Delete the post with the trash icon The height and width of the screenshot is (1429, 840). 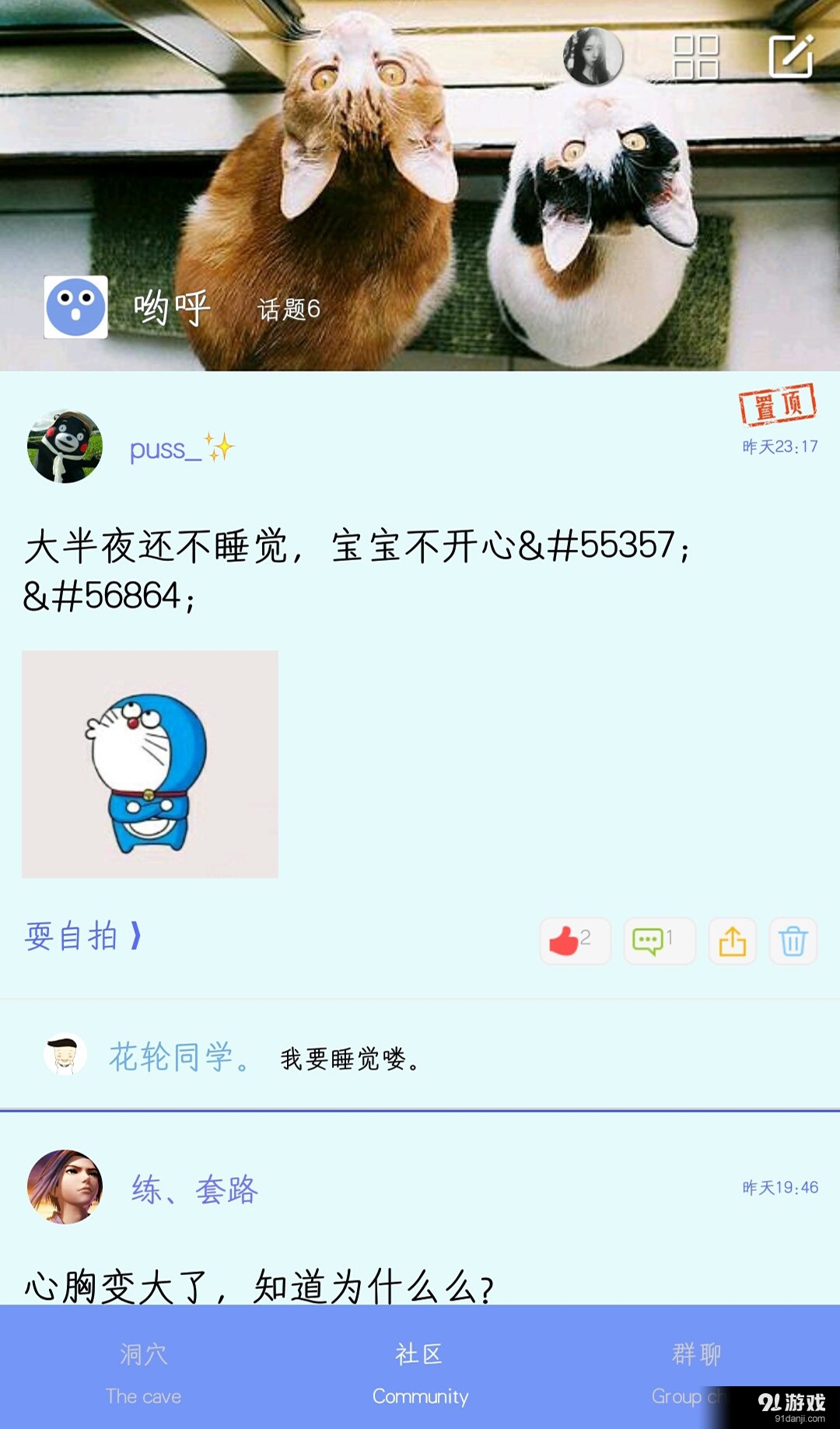[793, 941]
